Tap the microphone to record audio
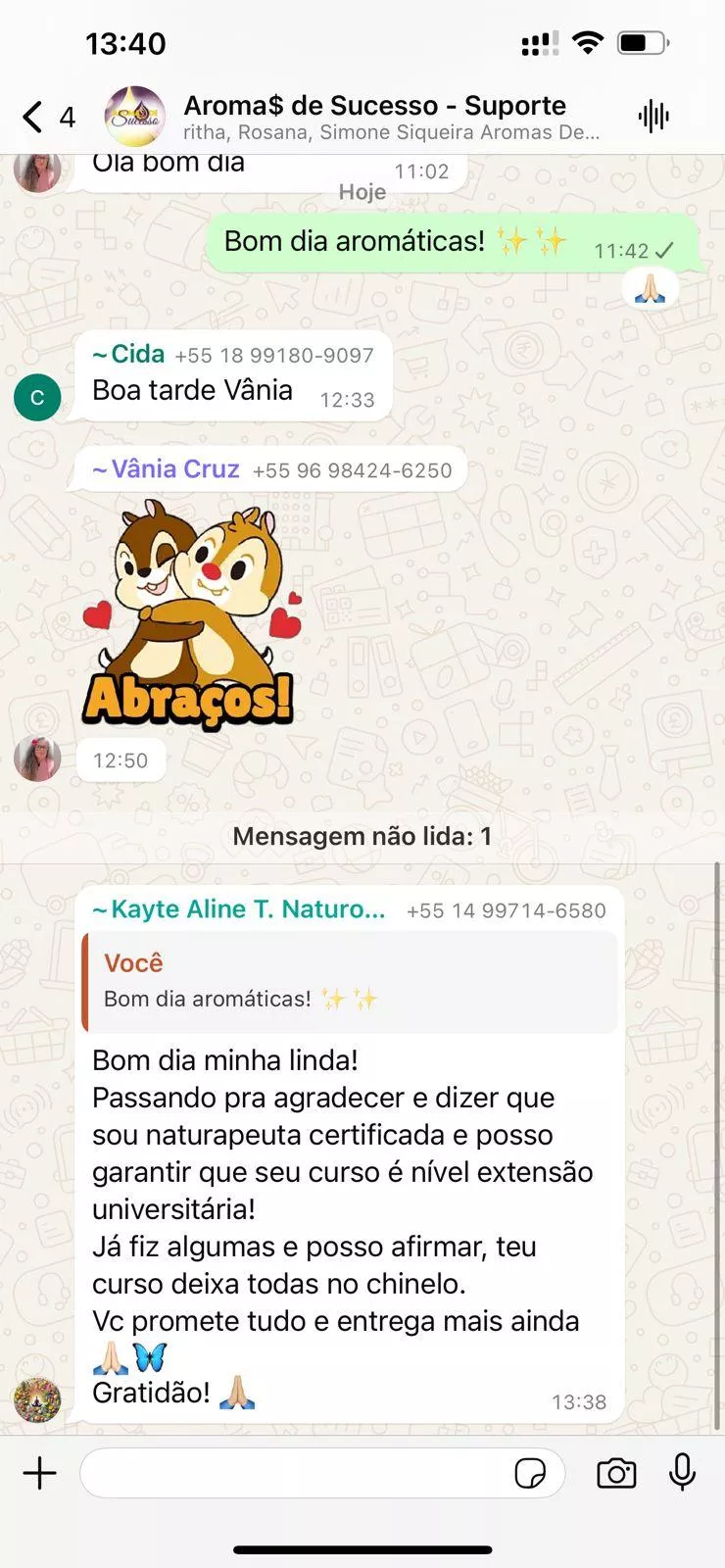The width and height of the screenshot is (725, 1568). coord(683,1472)
